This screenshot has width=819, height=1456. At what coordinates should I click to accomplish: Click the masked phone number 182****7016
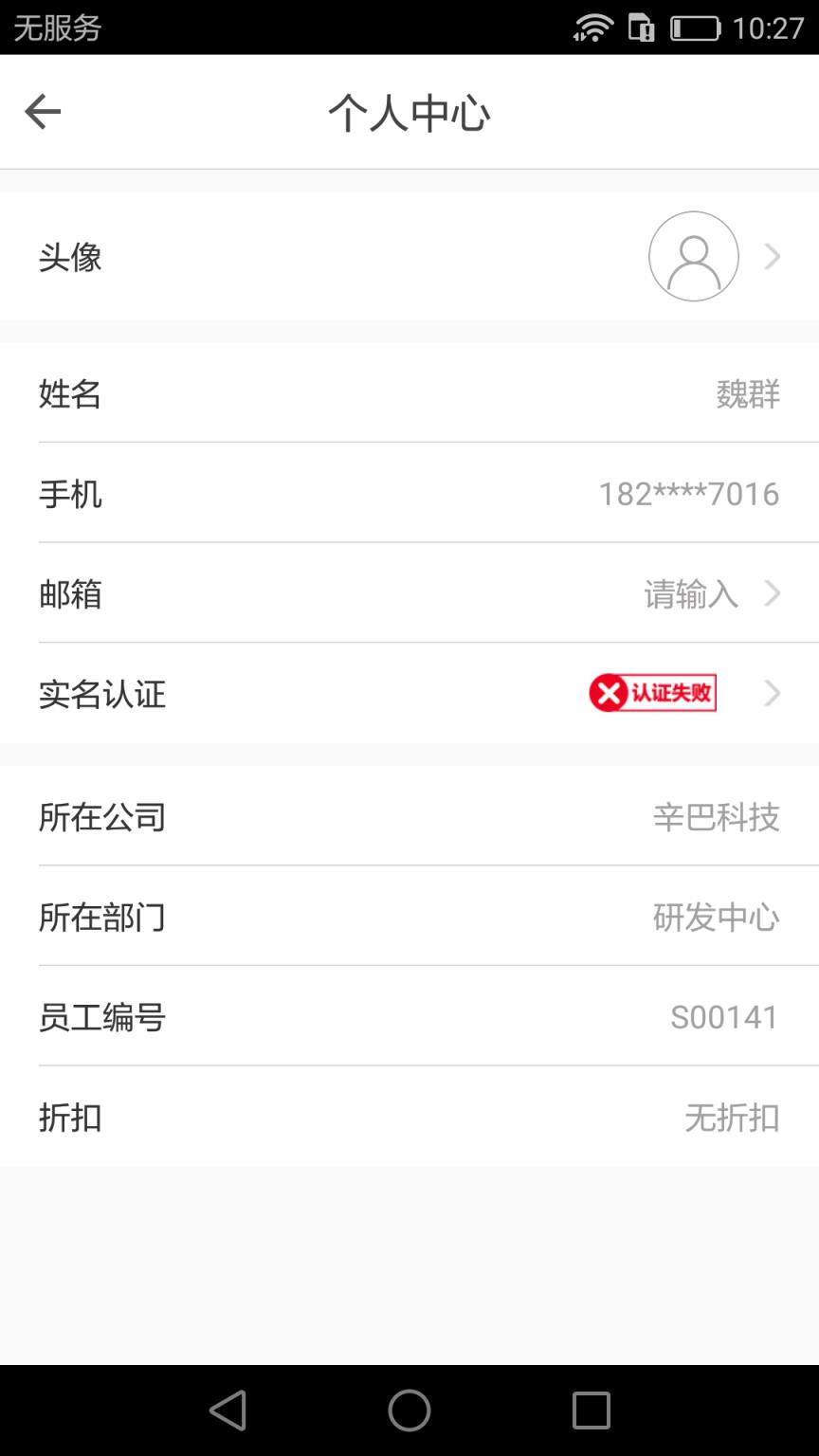pos(688,494)
